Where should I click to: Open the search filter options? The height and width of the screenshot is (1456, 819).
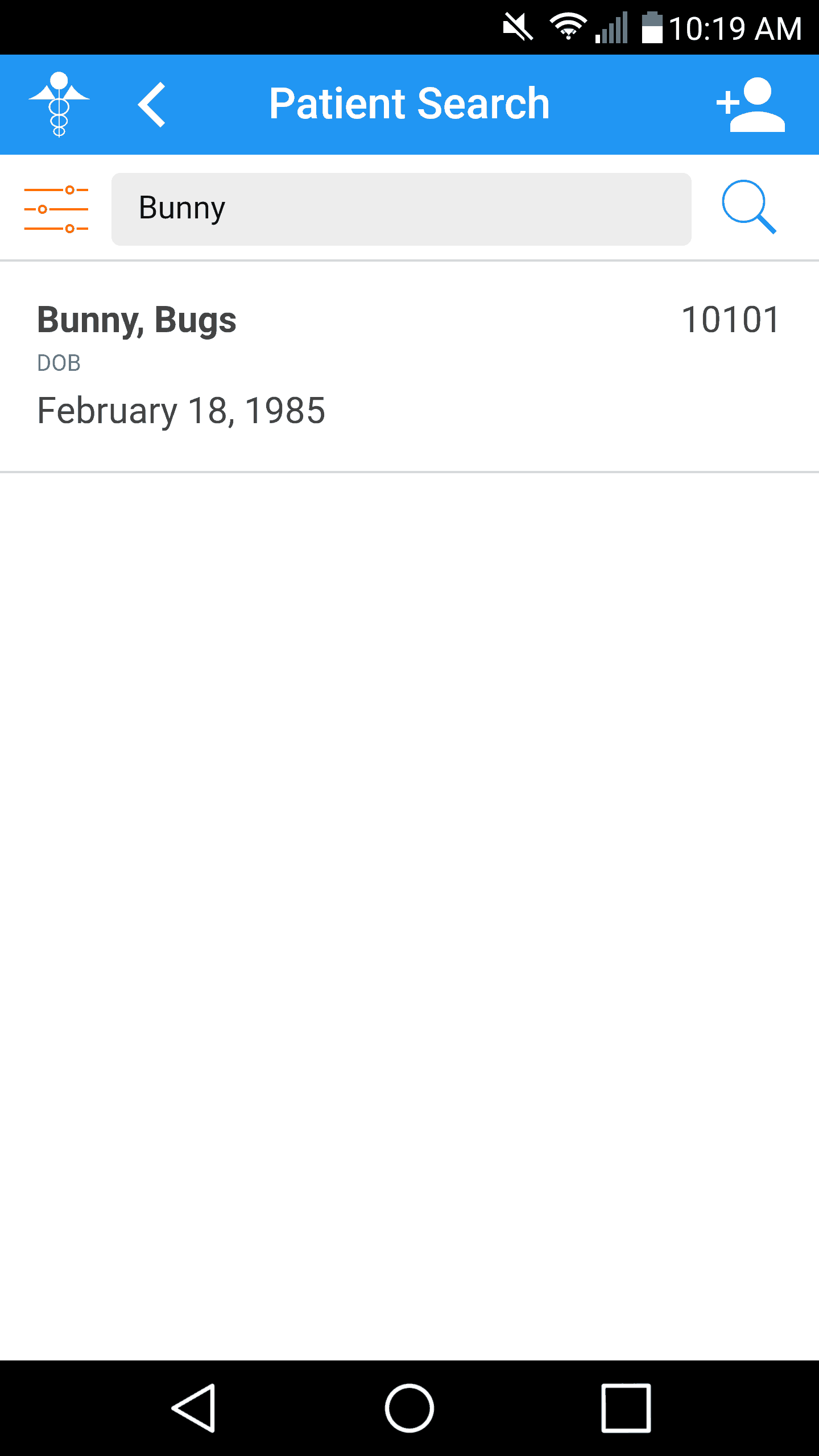coord(56,209)
